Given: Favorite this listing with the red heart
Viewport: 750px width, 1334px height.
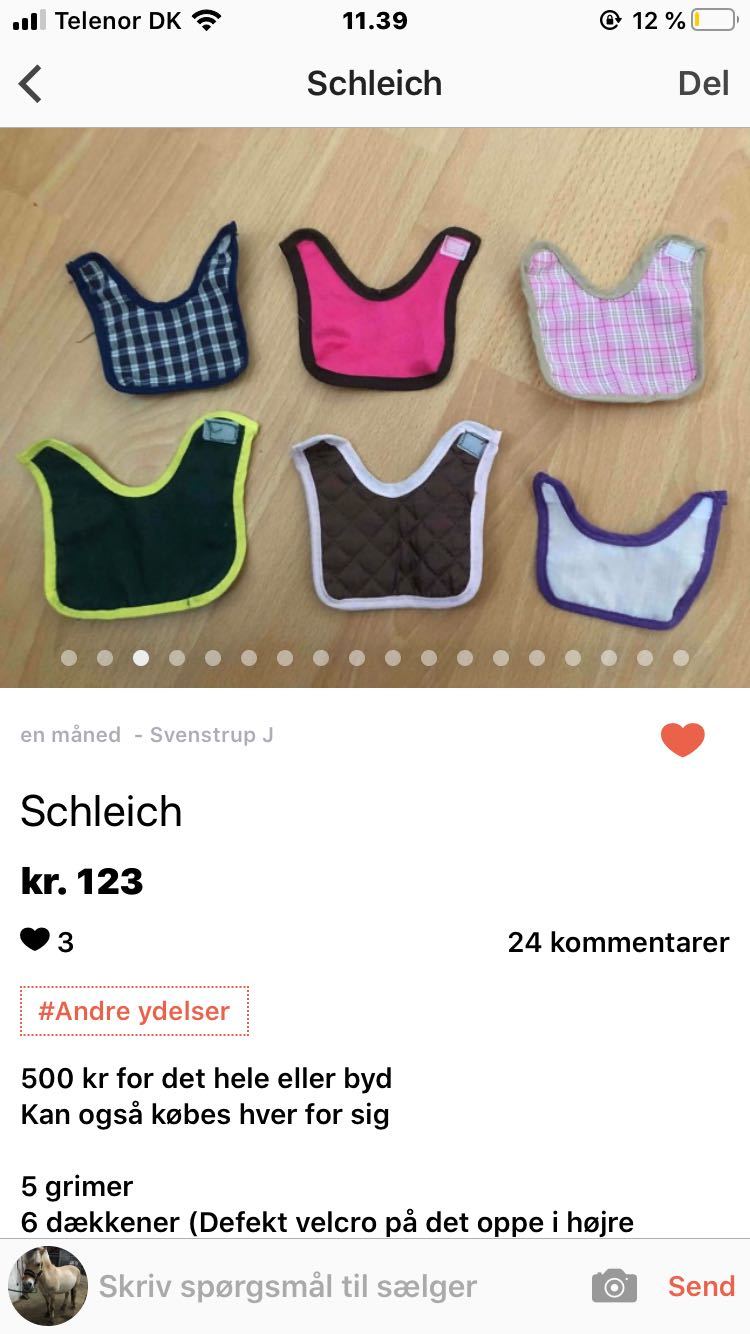Looking at the screenshot, I should click(683, 739).
